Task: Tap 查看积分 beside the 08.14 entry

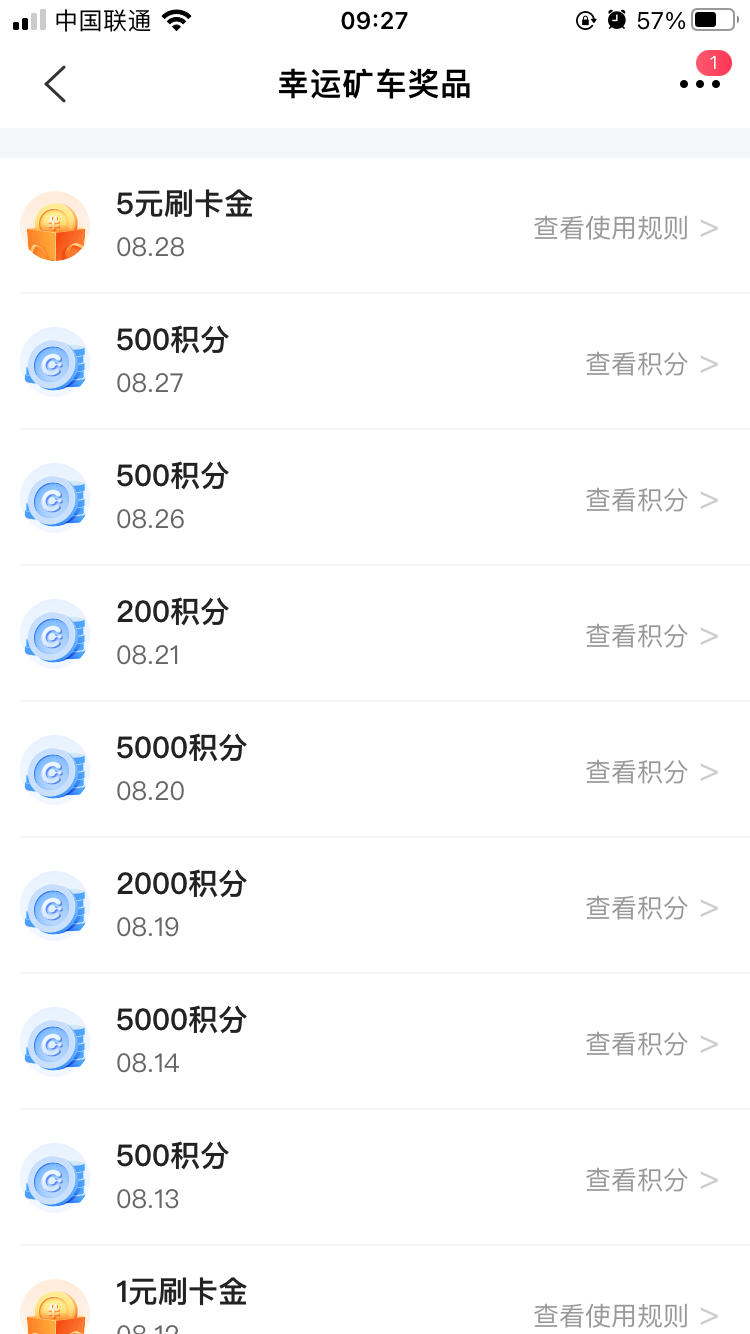Action: [652, 1044]
